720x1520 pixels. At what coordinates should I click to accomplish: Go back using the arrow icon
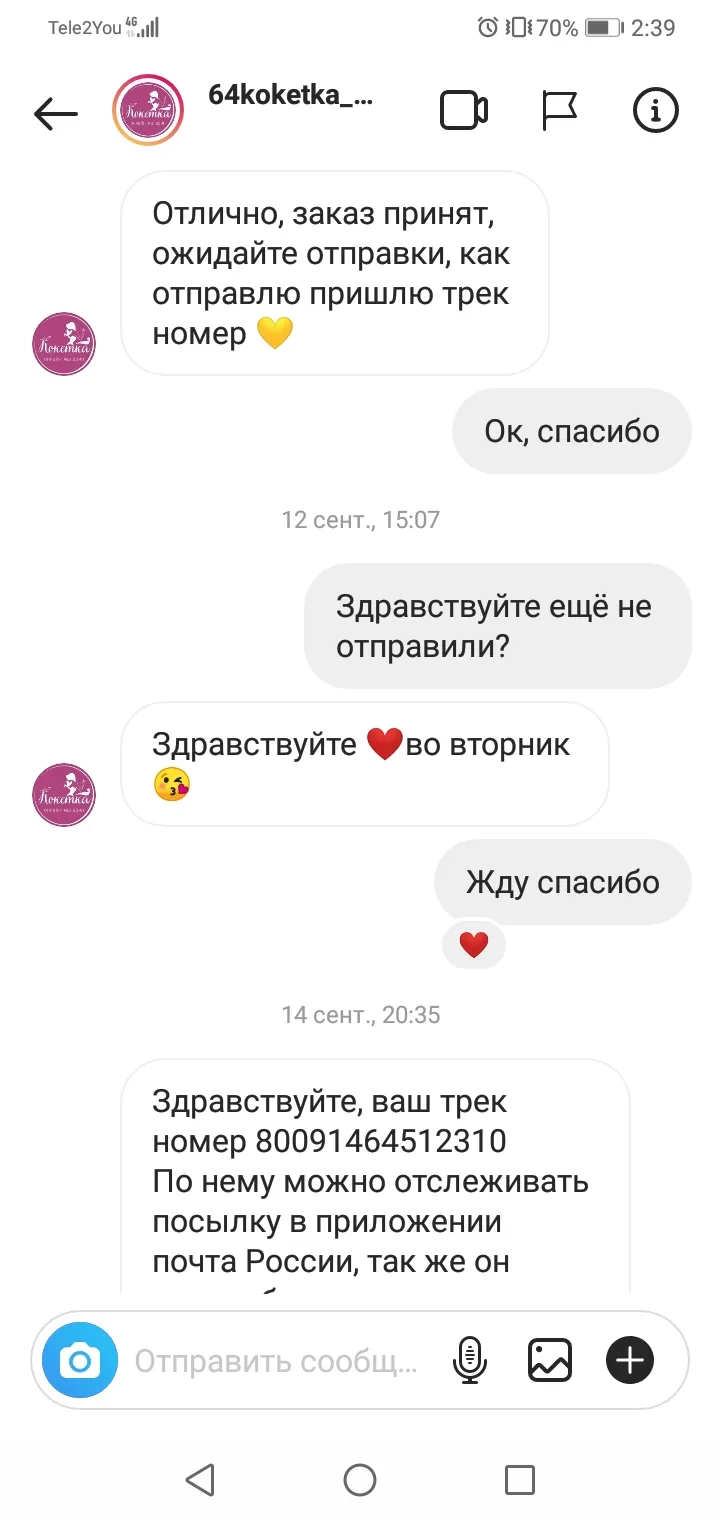click(56, 113)
